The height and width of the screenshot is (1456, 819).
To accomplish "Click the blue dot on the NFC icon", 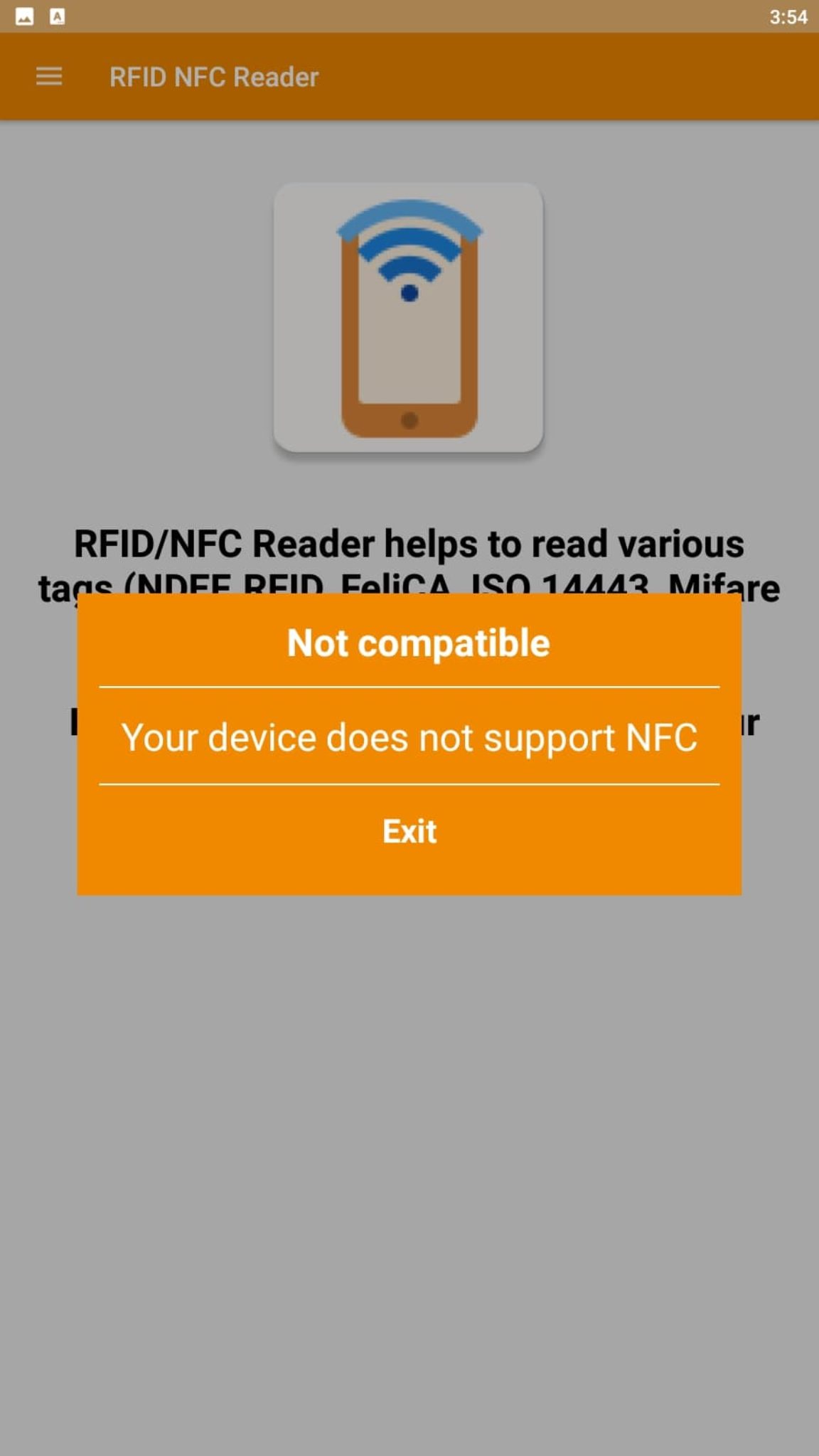I will pos(409,293).
